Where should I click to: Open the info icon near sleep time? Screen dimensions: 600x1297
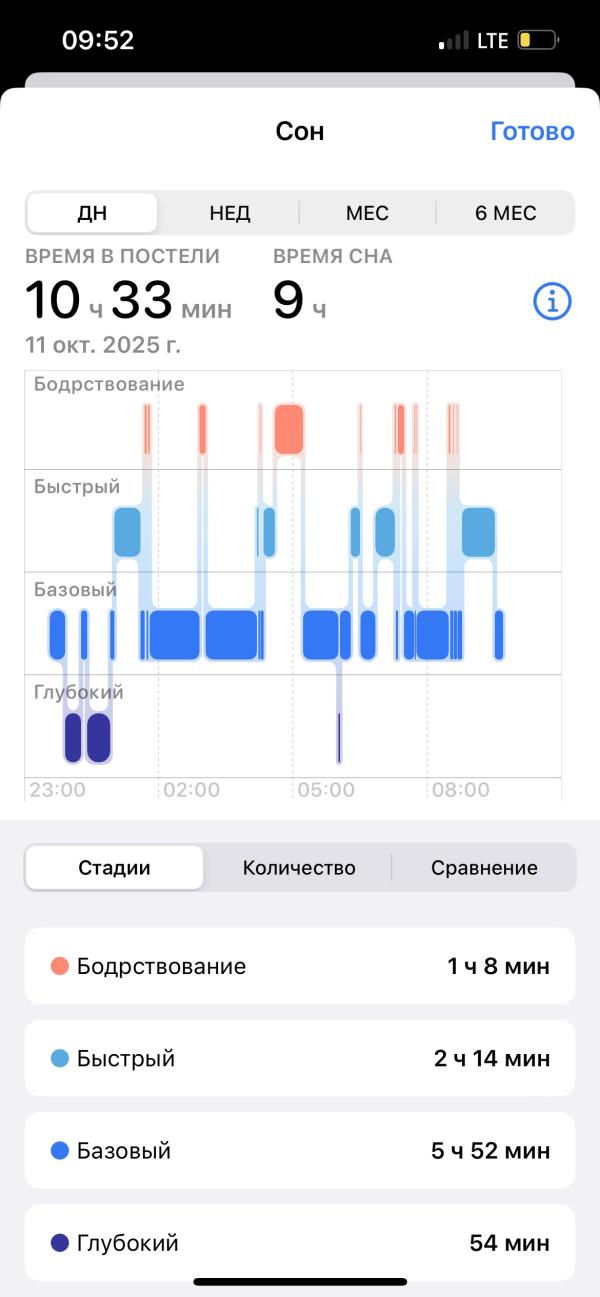[552, 301]
